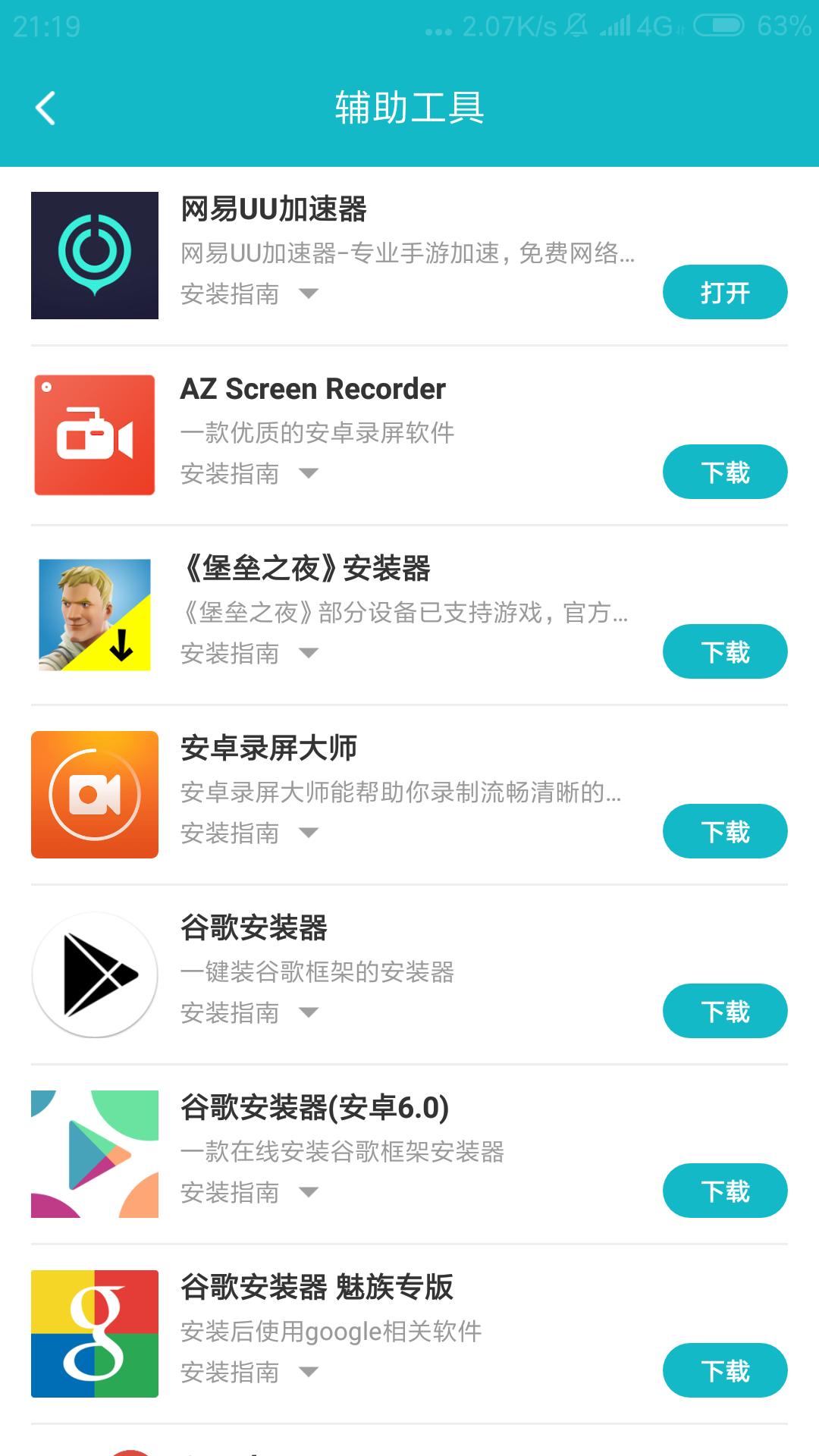This screenshot has height=1456, width=819.
Task: Download AZ Screen Recorder
Action: click(724, 472)
